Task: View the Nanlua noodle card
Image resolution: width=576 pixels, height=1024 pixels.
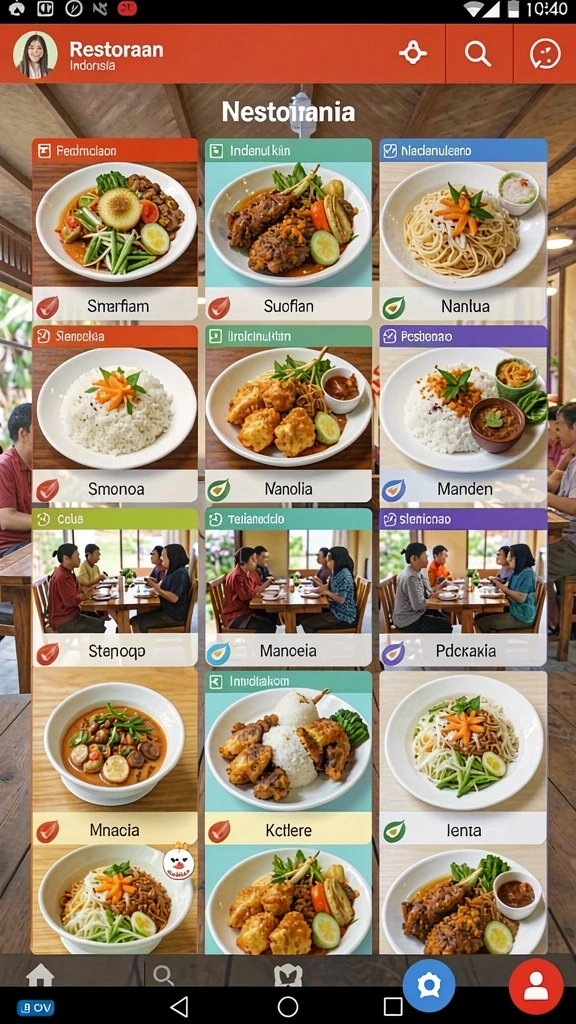Action: (x=463, y=229)
